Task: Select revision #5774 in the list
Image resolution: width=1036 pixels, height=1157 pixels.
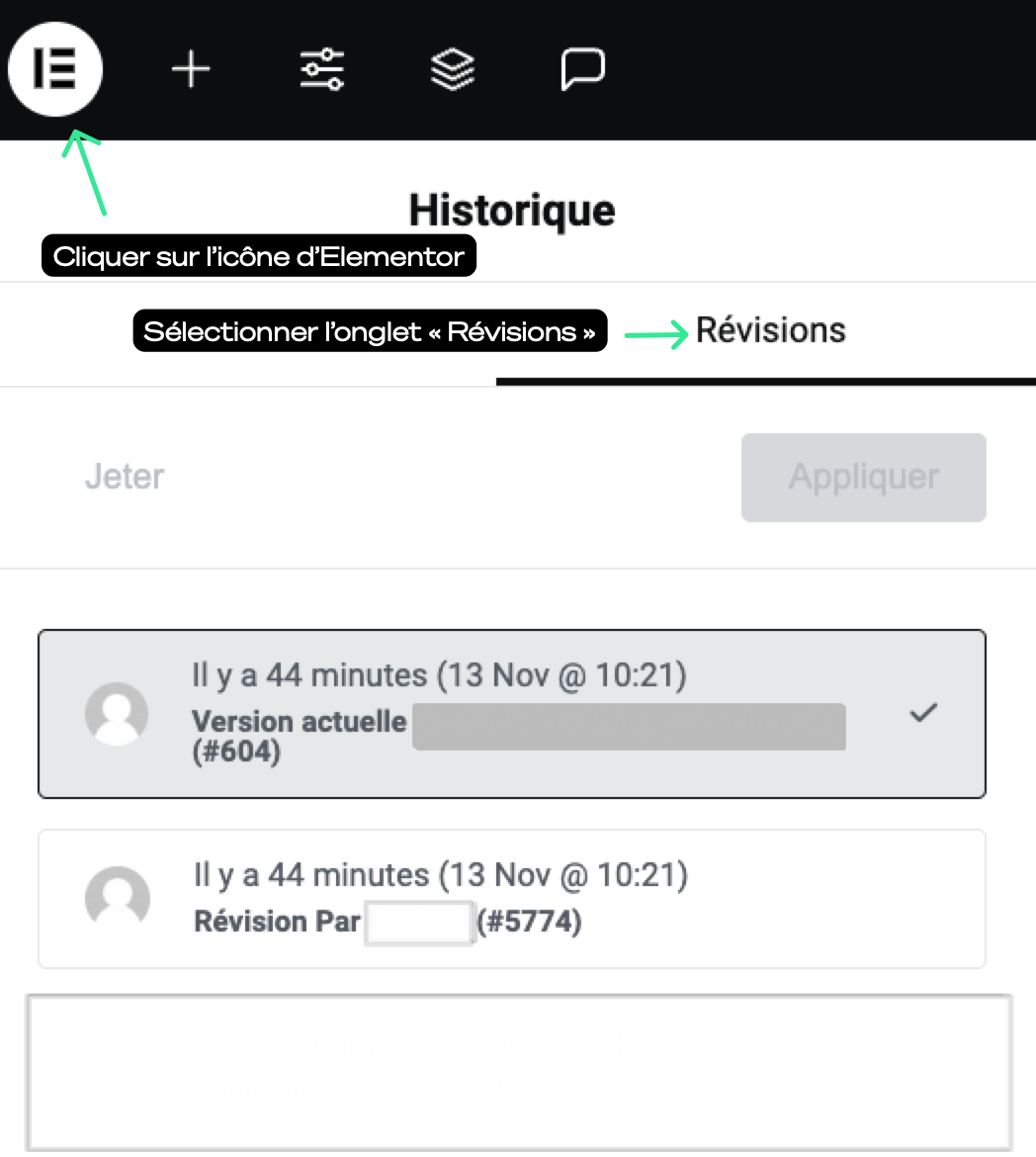Action: (x=511, y=899)
